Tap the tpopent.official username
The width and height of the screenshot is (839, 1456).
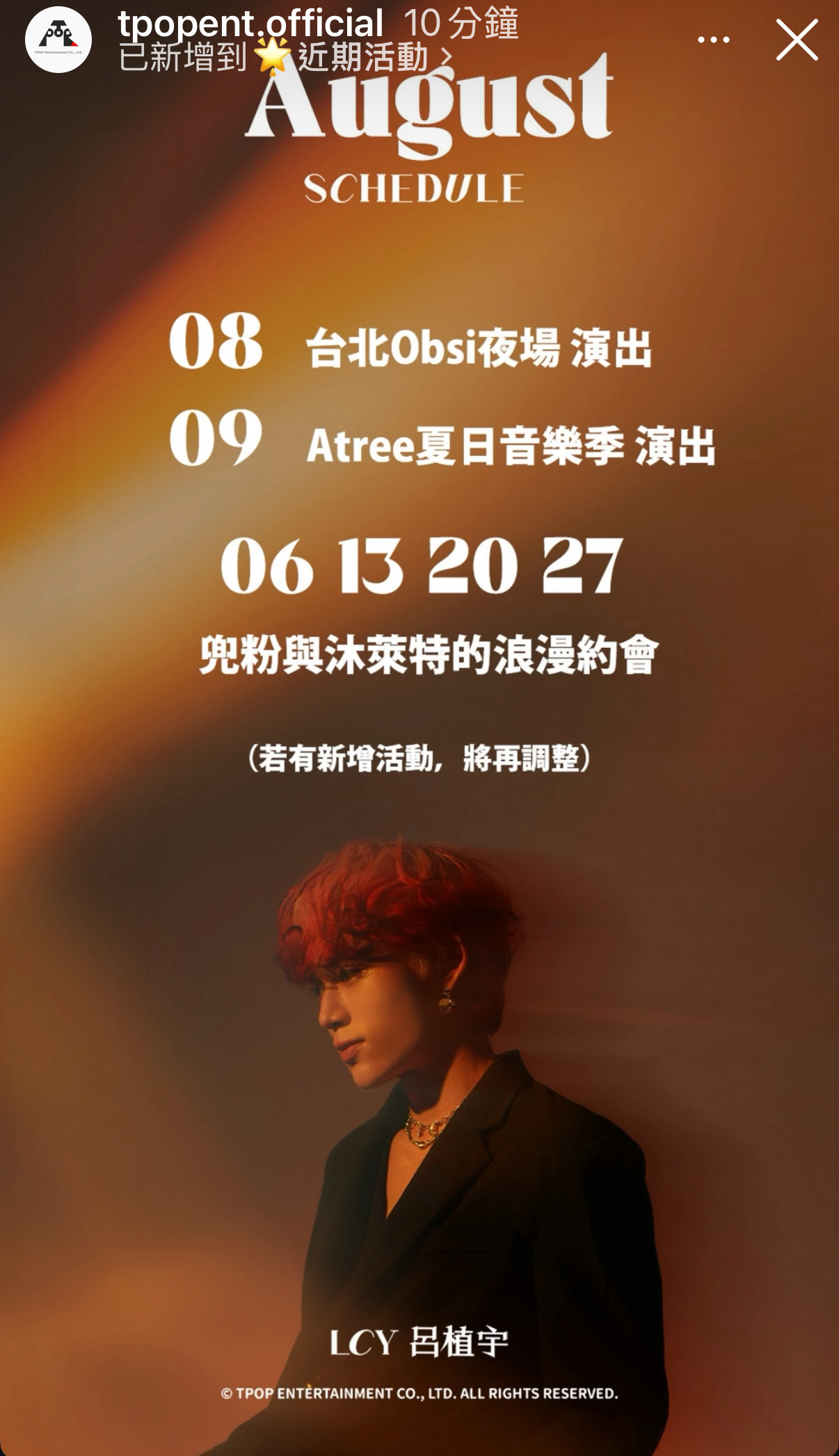tap(250, 22)
